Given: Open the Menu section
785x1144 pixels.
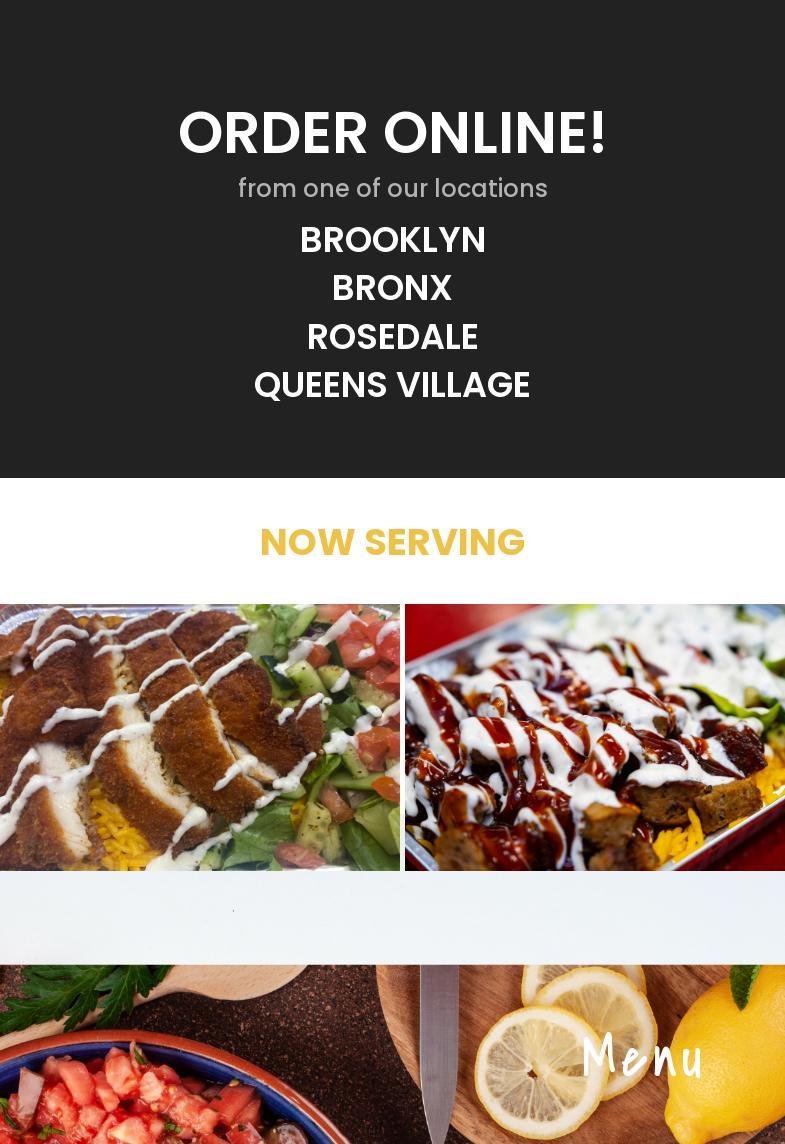Looking at the screenshot, I should [642, 1056].
